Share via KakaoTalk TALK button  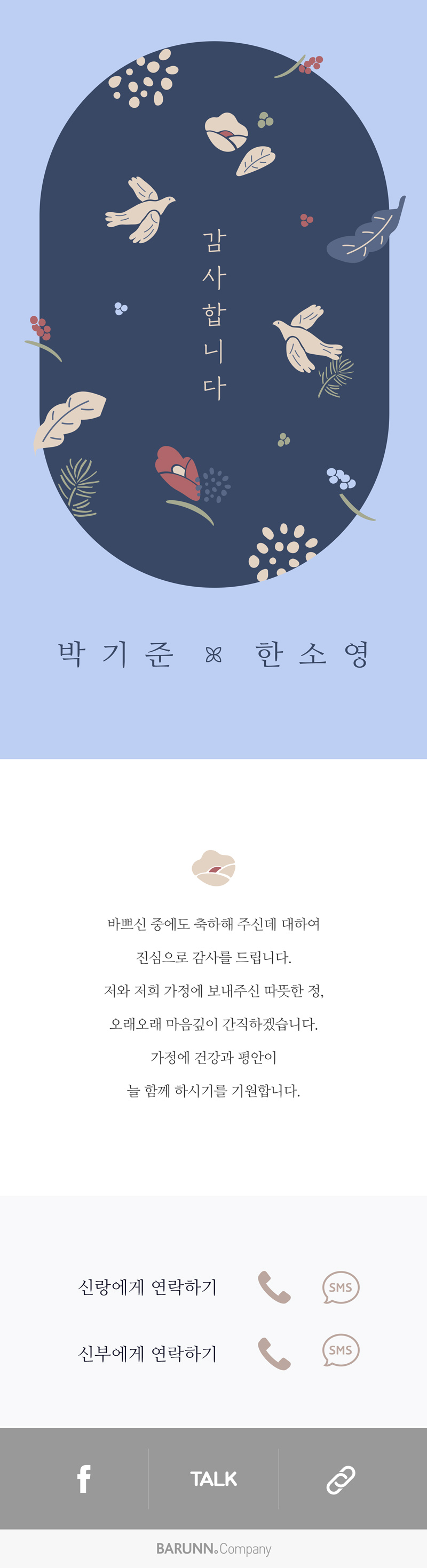213,1478
